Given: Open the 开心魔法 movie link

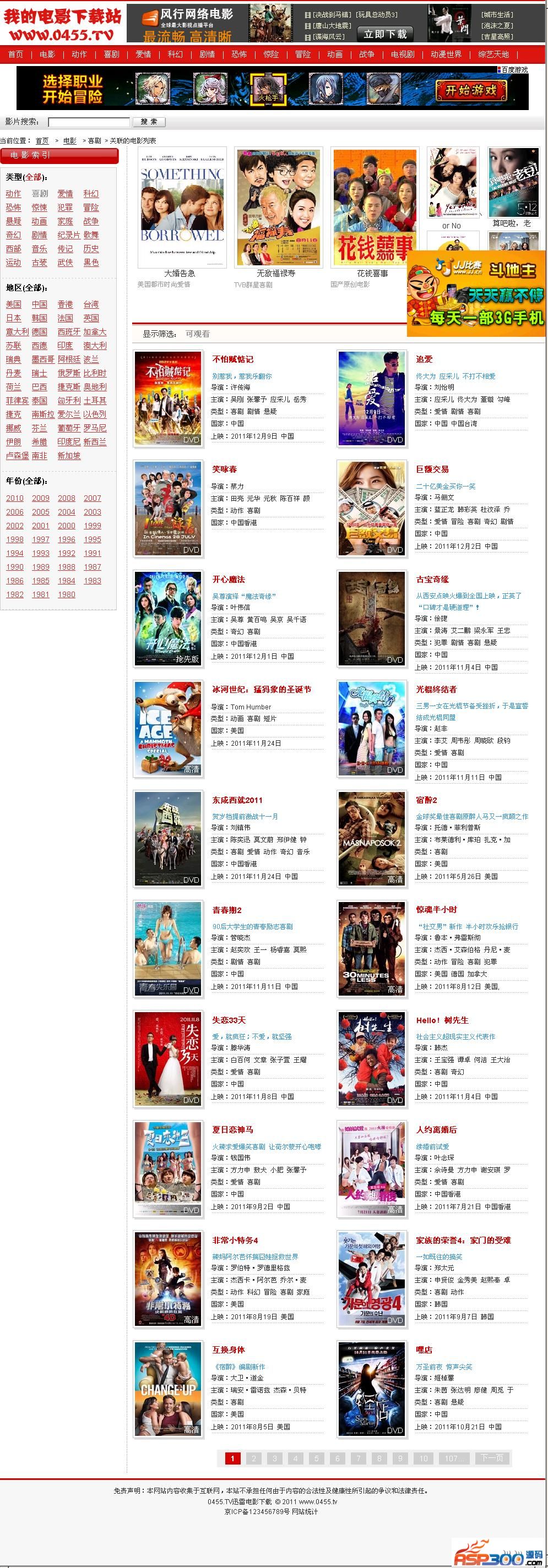Looking at the screenshot, I should click(x=229, y=579).
